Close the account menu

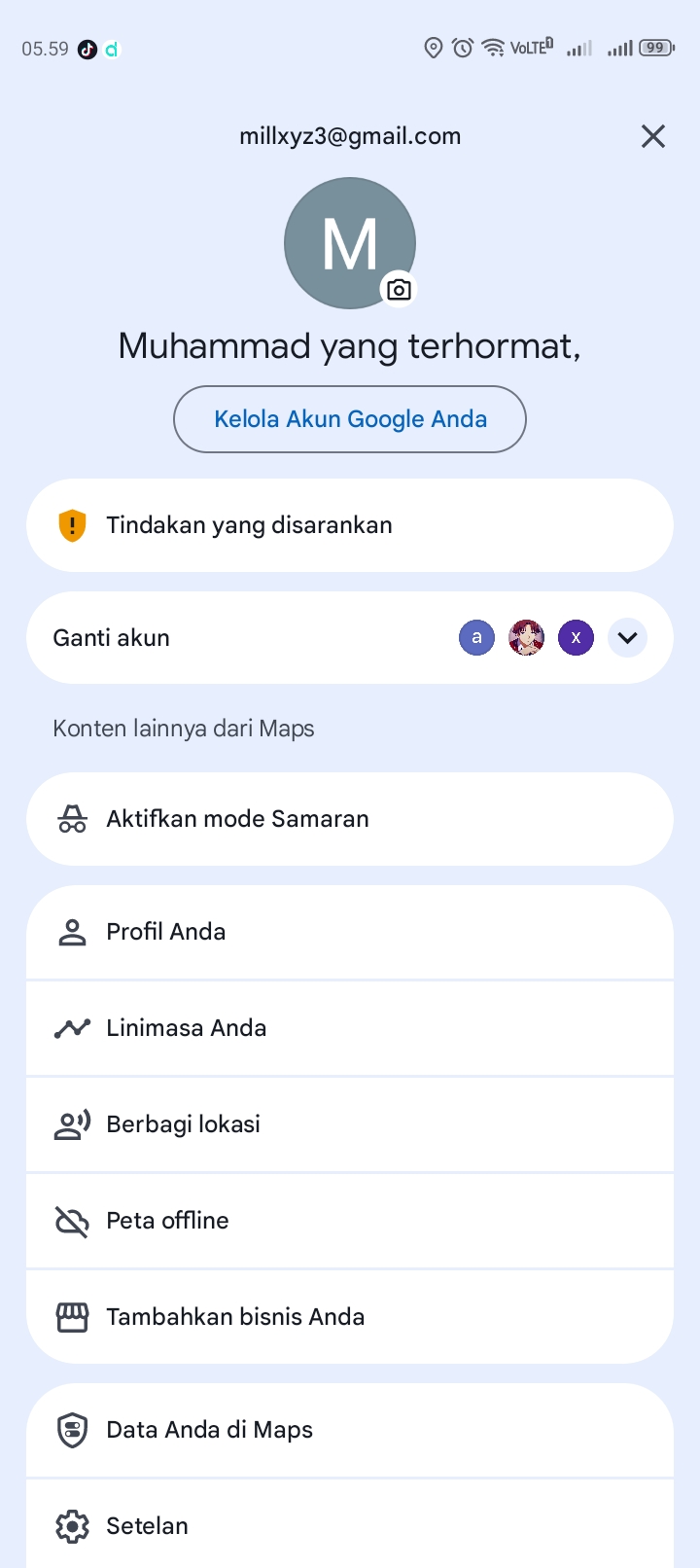tap(653, 136)
